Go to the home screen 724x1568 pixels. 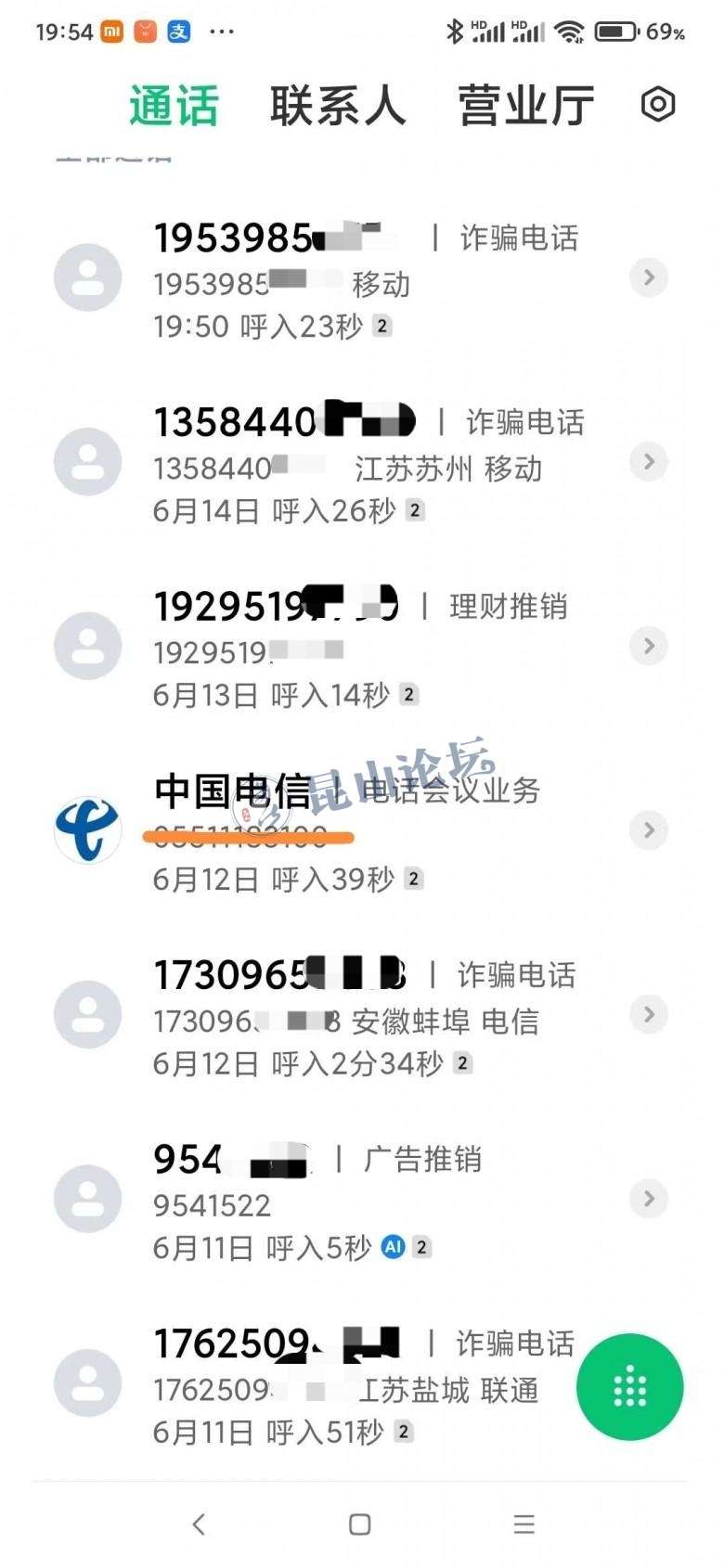click(360, 1523)
